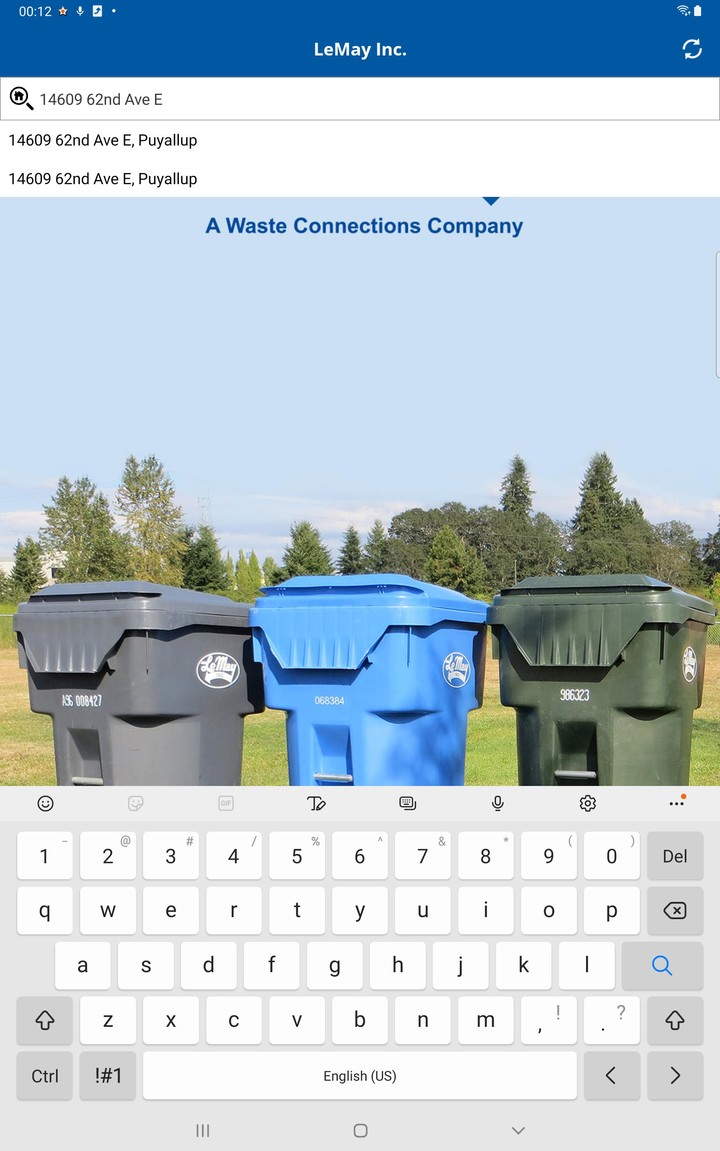Screen dimensions: 720x1151
Task: Hide the keyboard with the down chevron
Action: pyautogui.click(x=518, y=1130)
